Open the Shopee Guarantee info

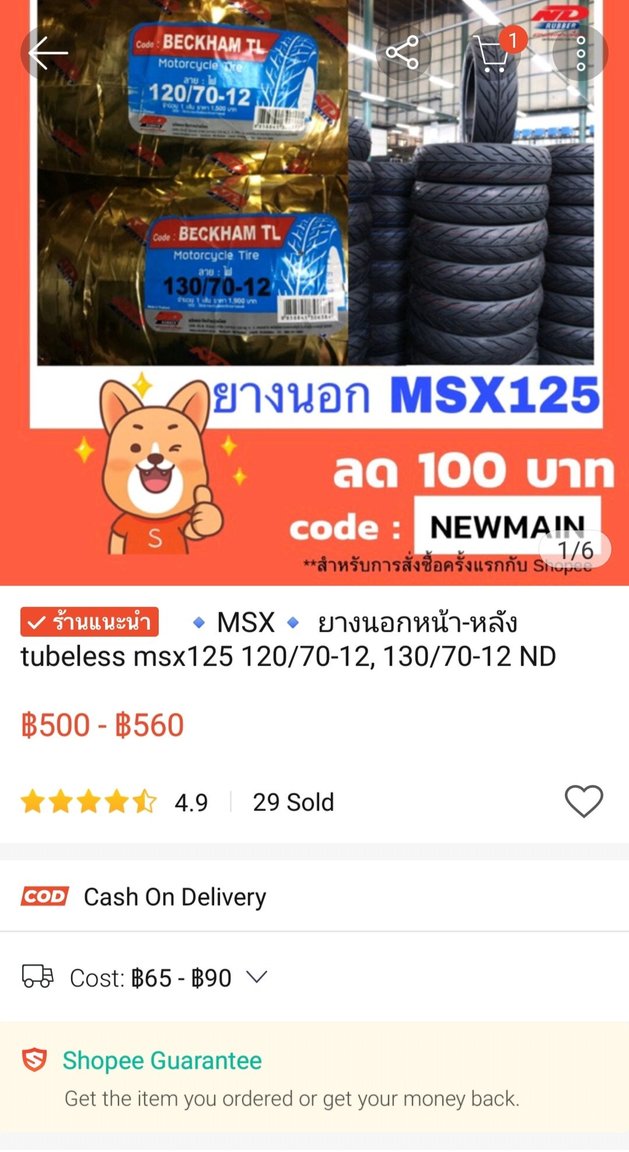click(x=162, y=1061)
